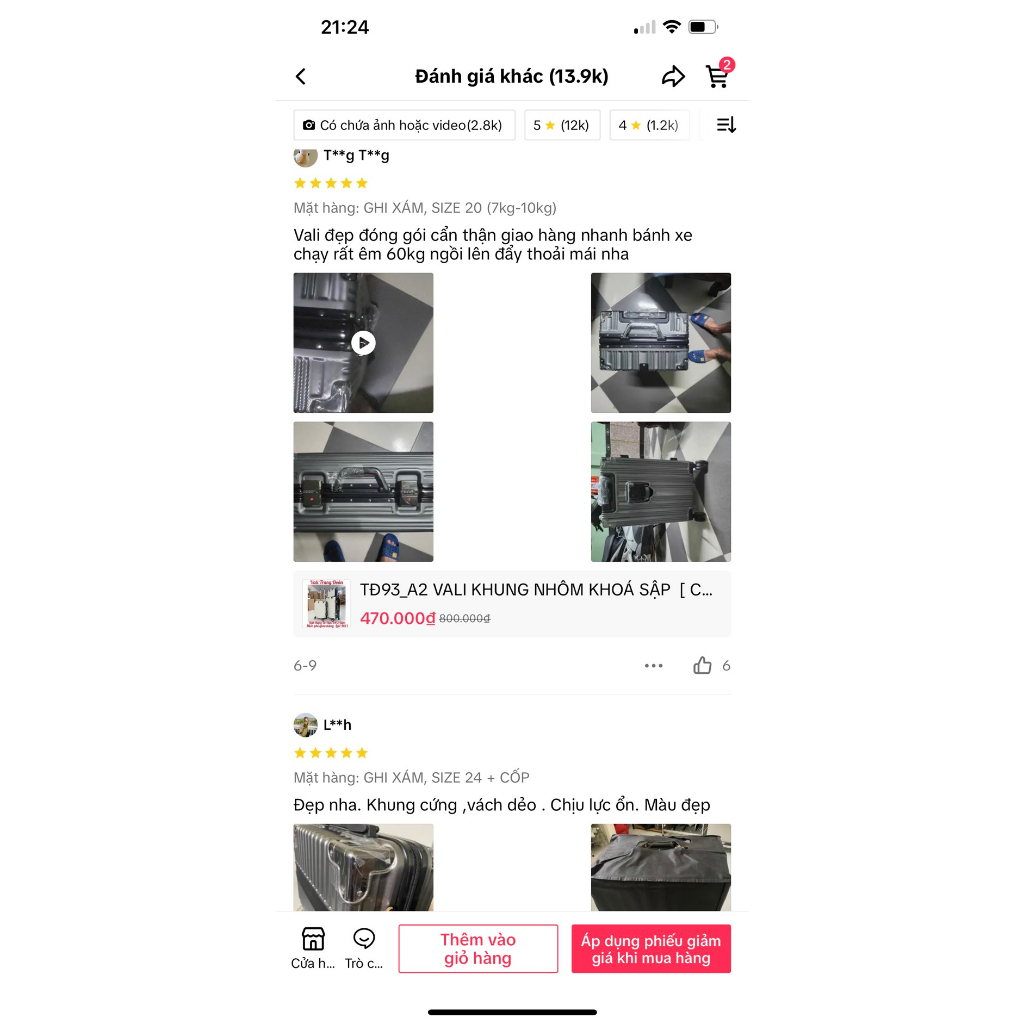
Task: Visit the store page (Cửa hàng)
Action: pyautogui.click(x=313, y=948)
